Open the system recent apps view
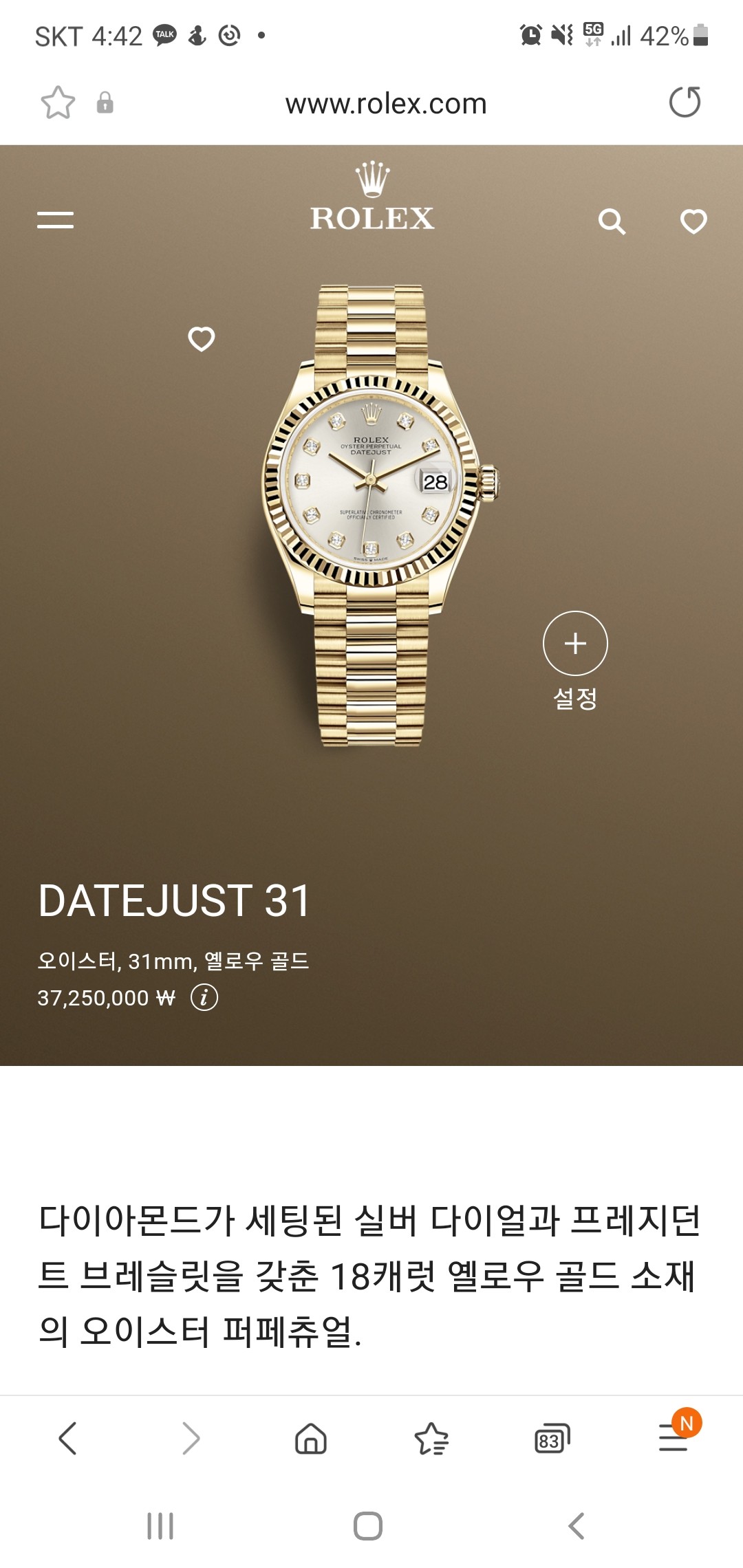 (160, 1526)
